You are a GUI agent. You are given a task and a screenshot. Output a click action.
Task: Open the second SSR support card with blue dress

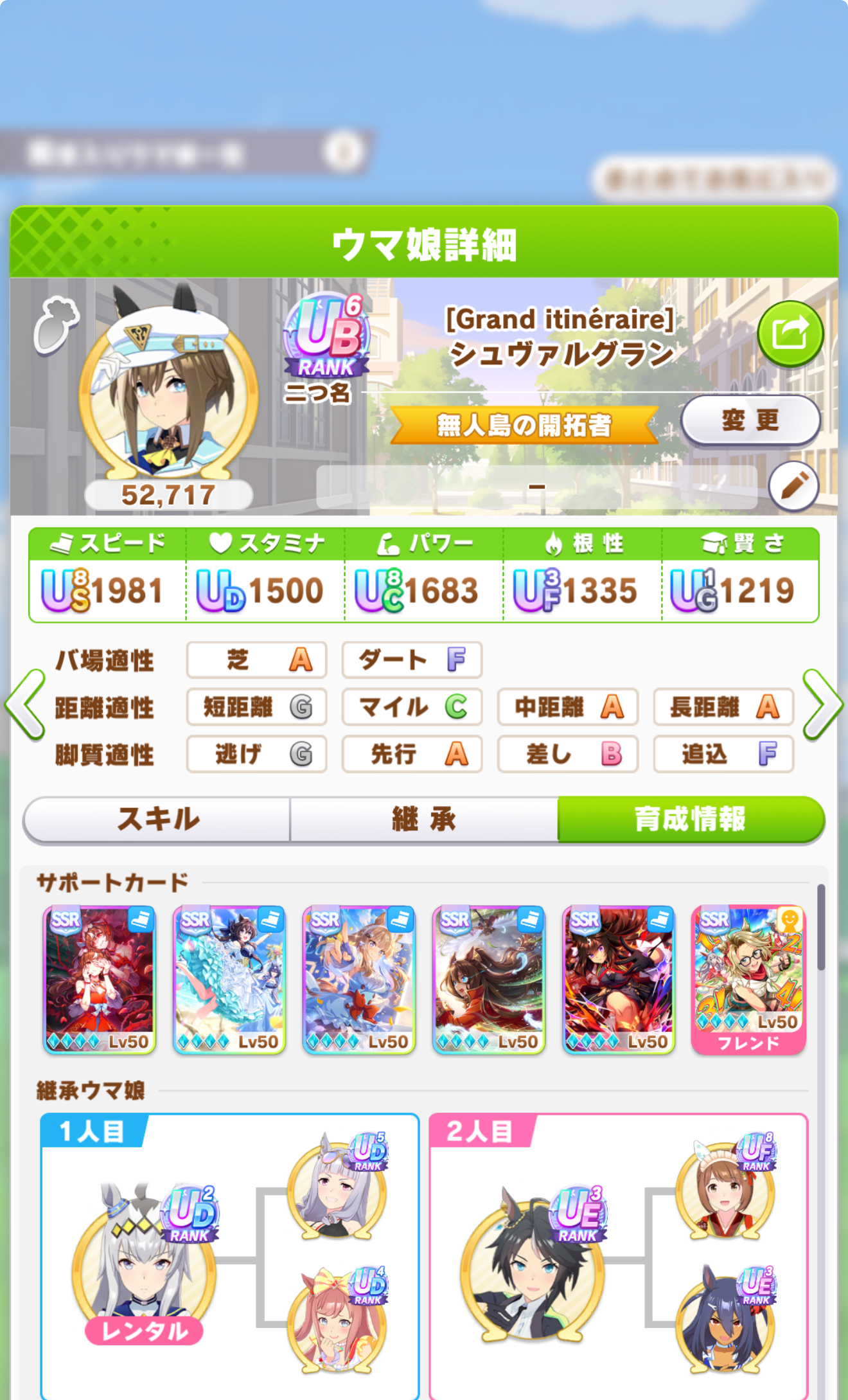pyautogui.click(x=229, y=980)
